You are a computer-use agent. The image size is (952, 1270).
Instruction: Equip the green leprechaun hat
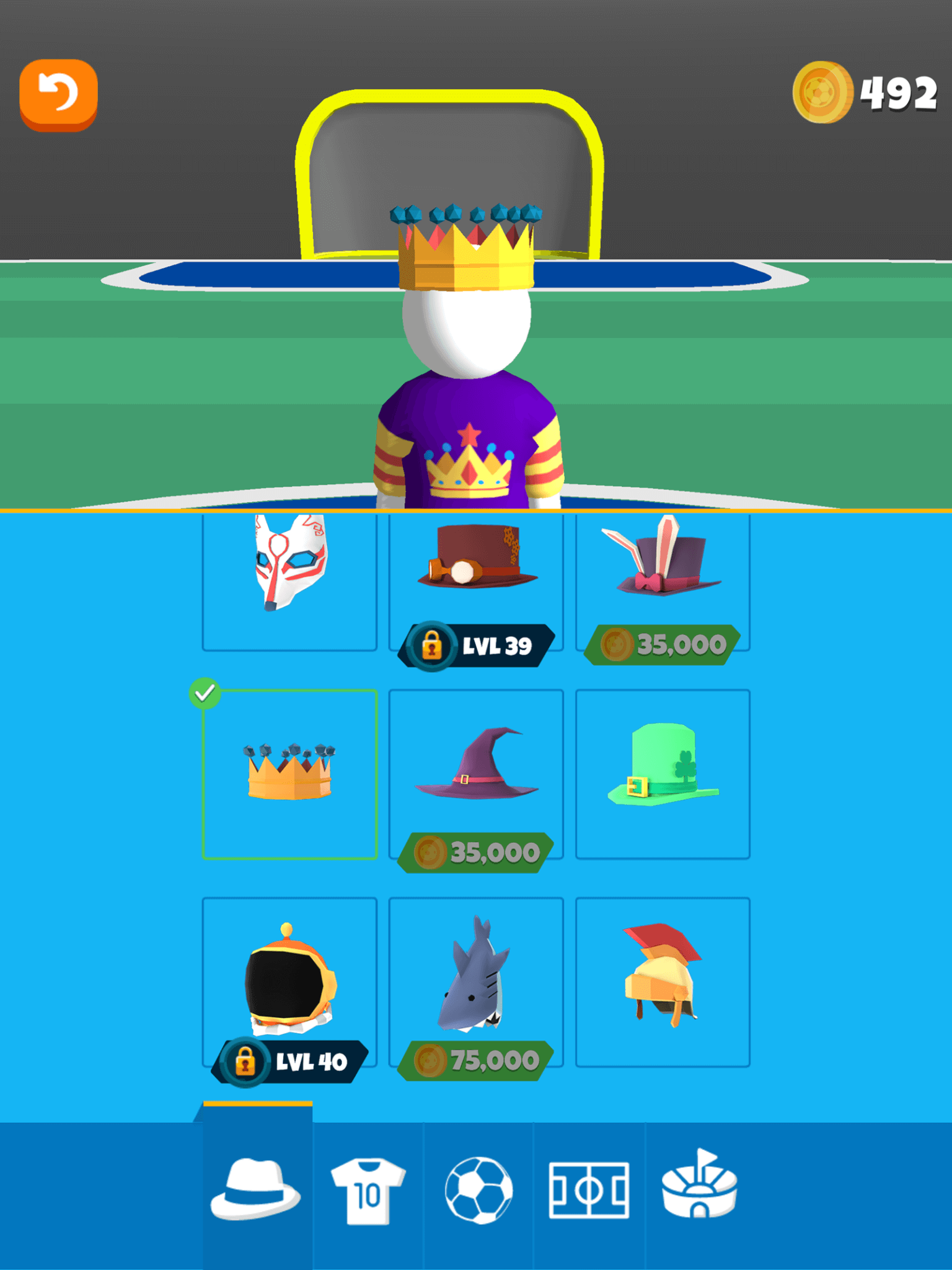pos(663,773)
